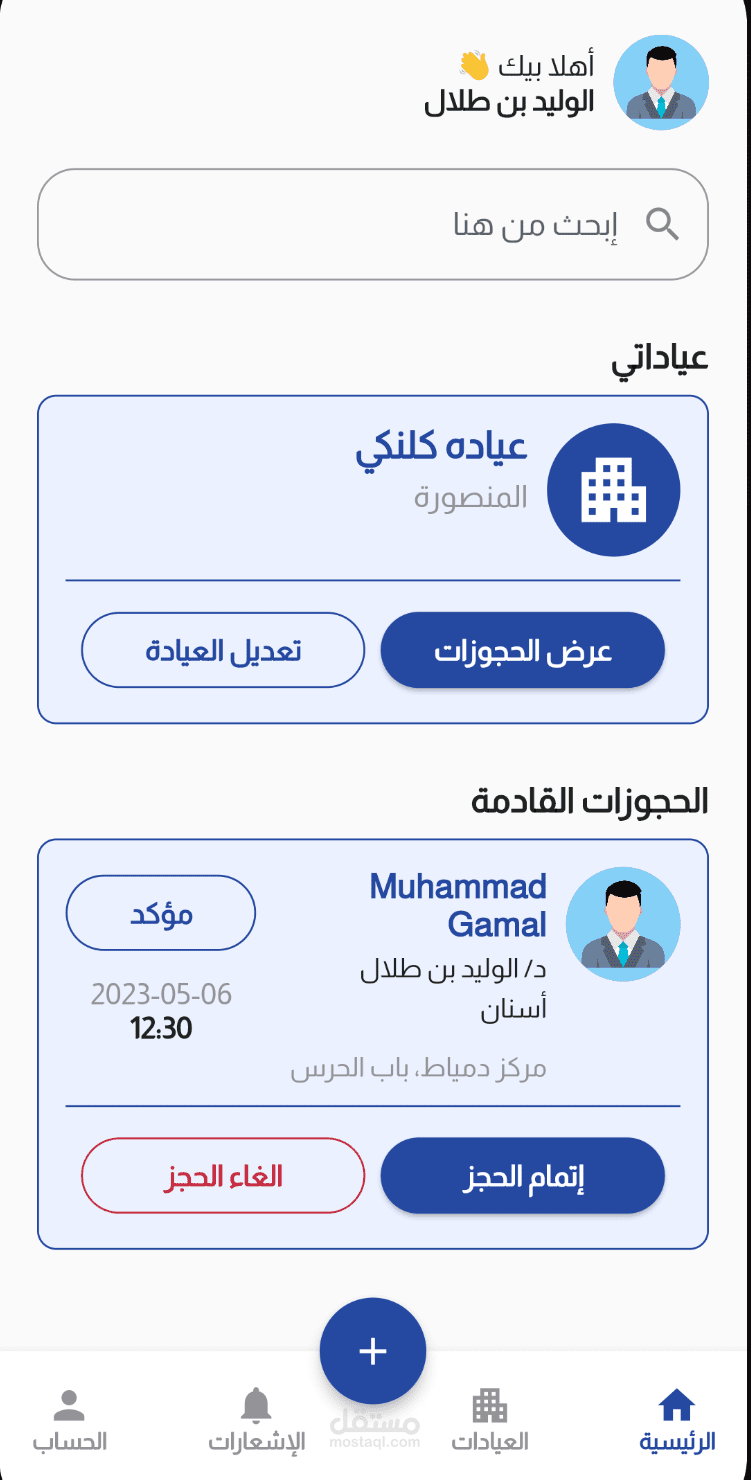Cancel the booking with الغاء الحجز

(223, 1176)
